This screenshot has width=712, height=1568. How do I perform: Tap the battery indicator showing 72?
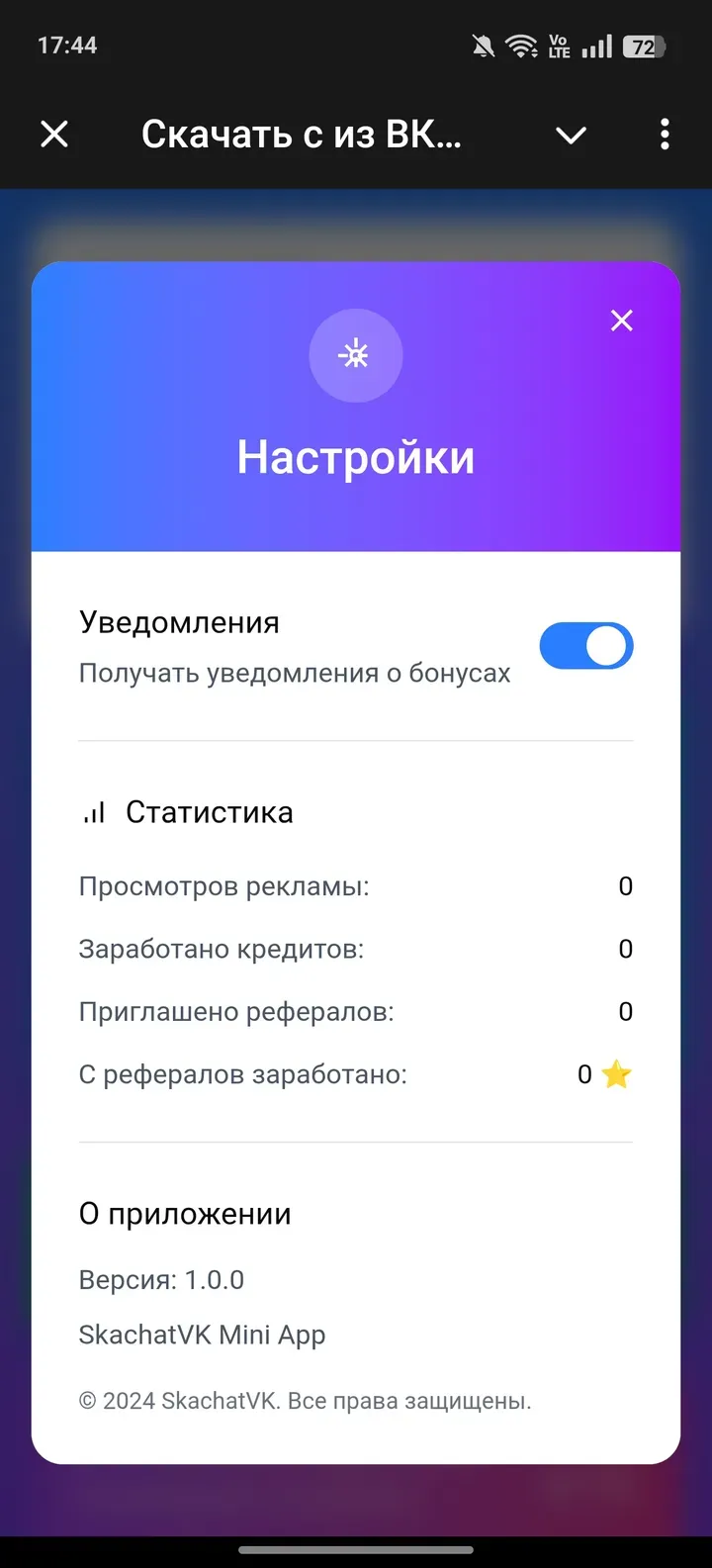point(645,45)
